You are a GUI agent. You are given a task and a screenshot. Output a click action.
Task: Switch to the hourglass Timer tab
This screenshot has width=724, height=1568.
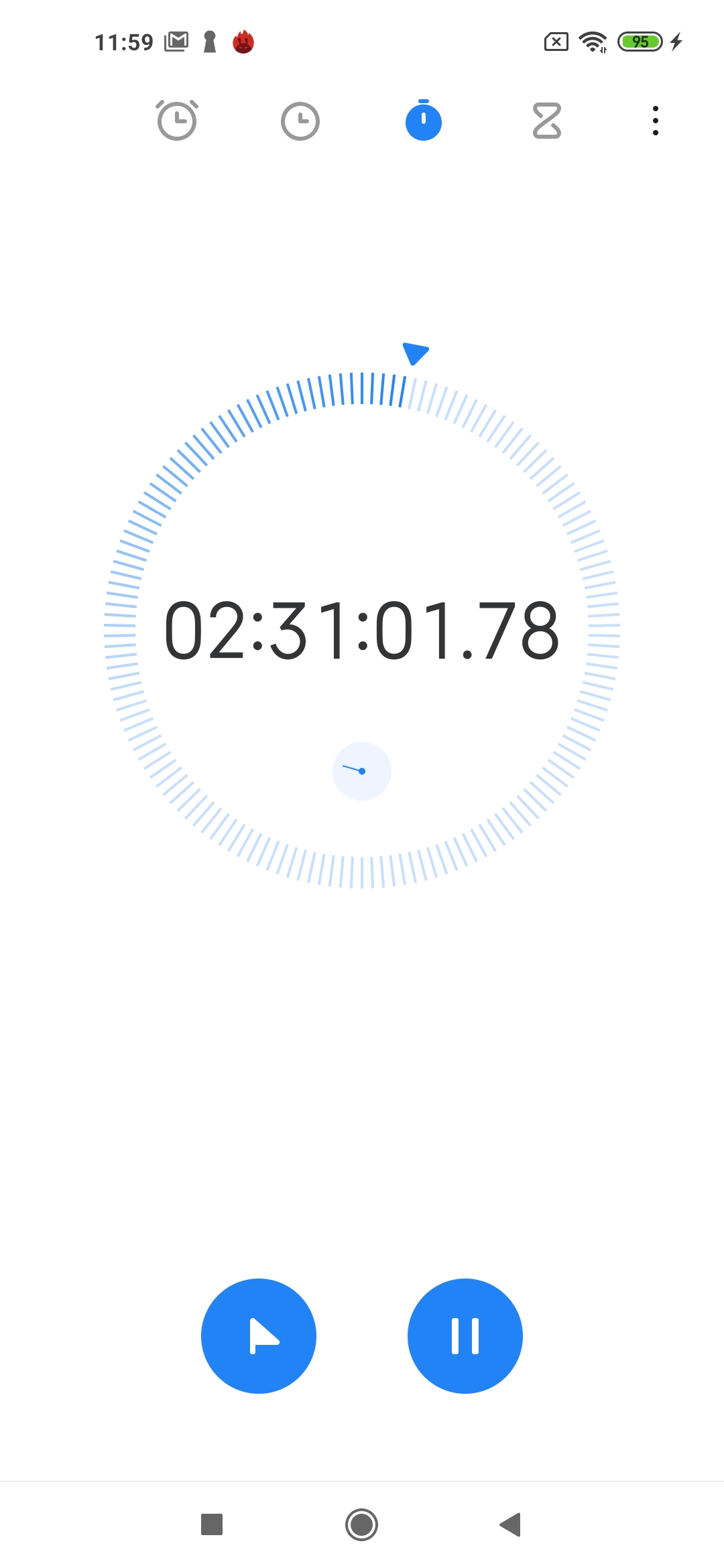pos(547,121)
